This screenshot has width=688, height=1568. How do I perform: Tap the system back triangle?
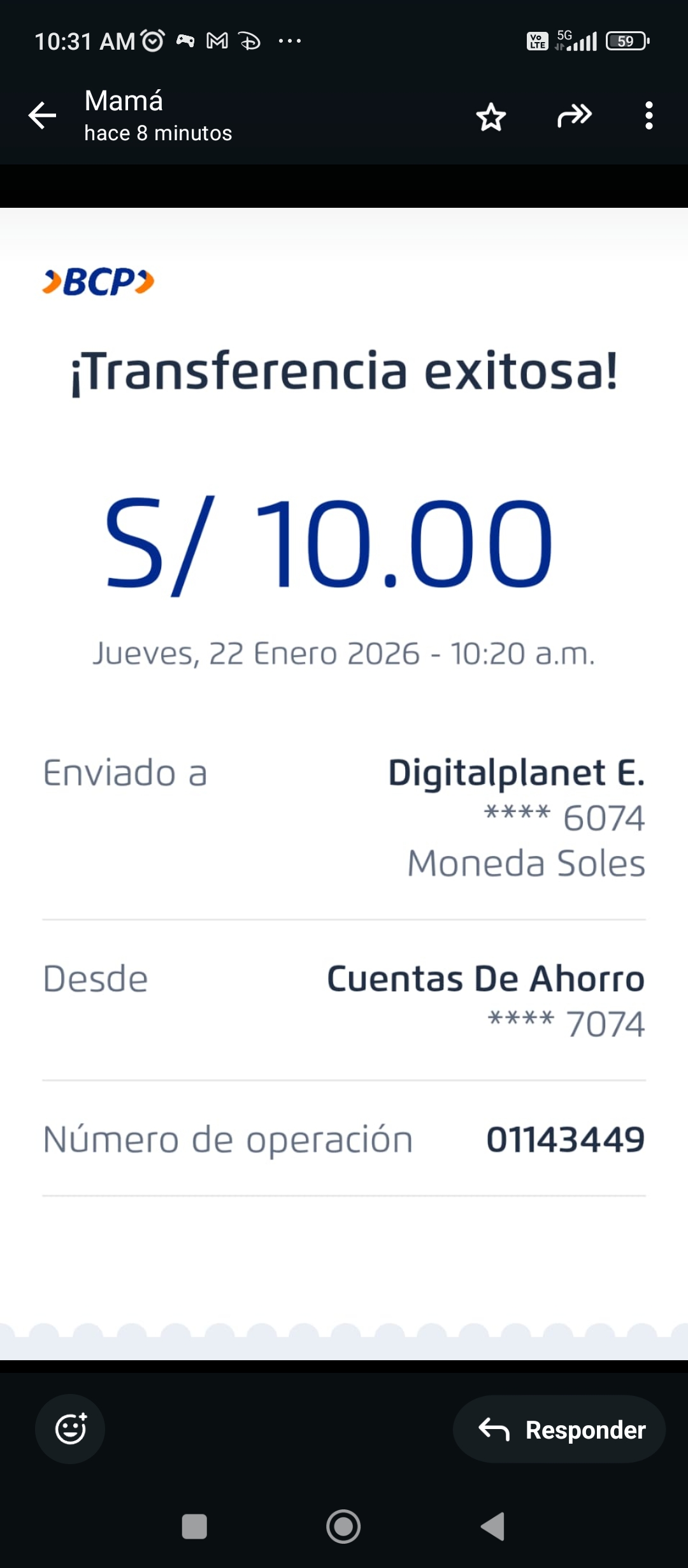(493, 1527)
